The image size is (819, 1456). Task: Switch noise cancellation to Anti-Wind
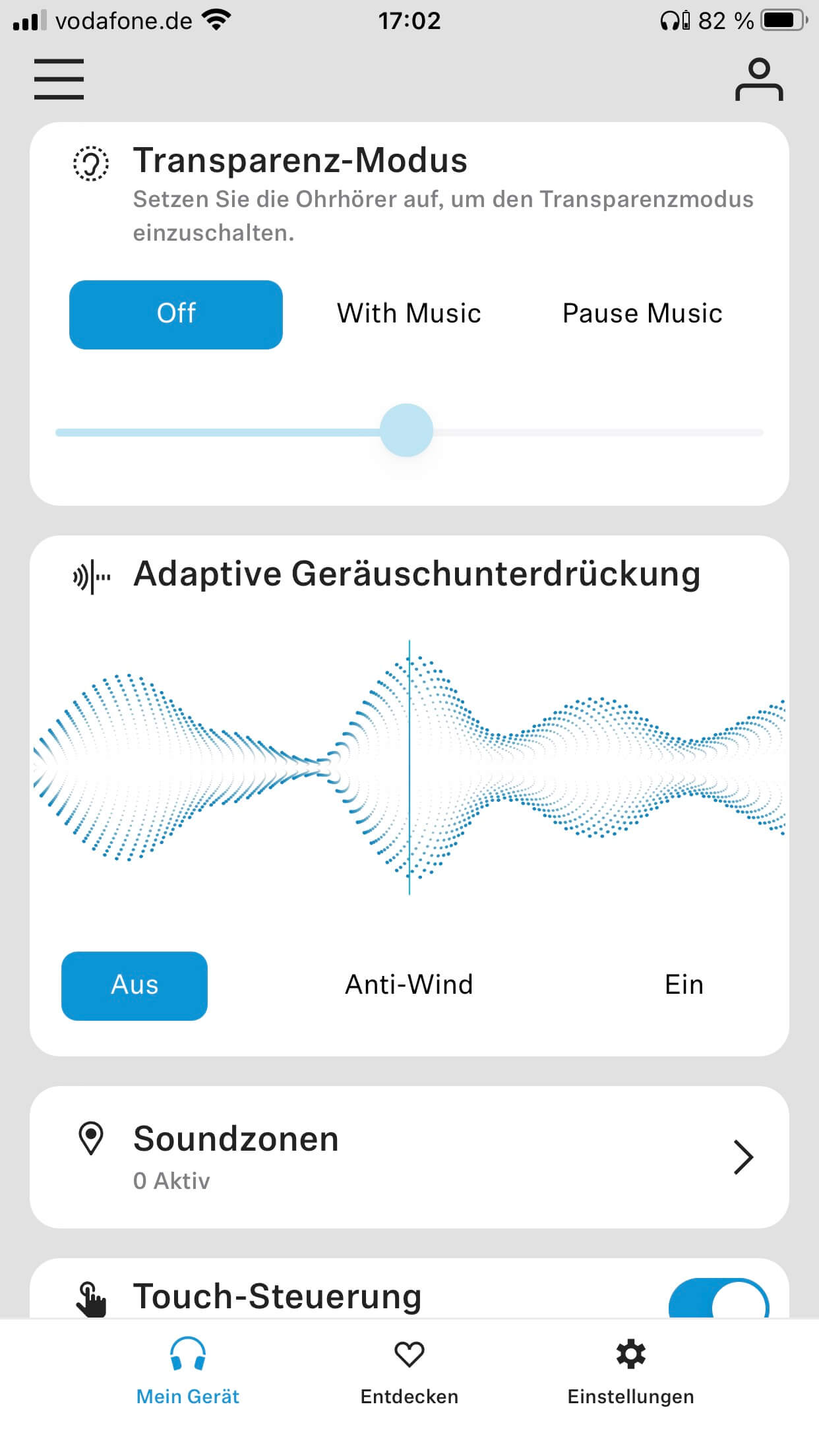pos(409,986)
